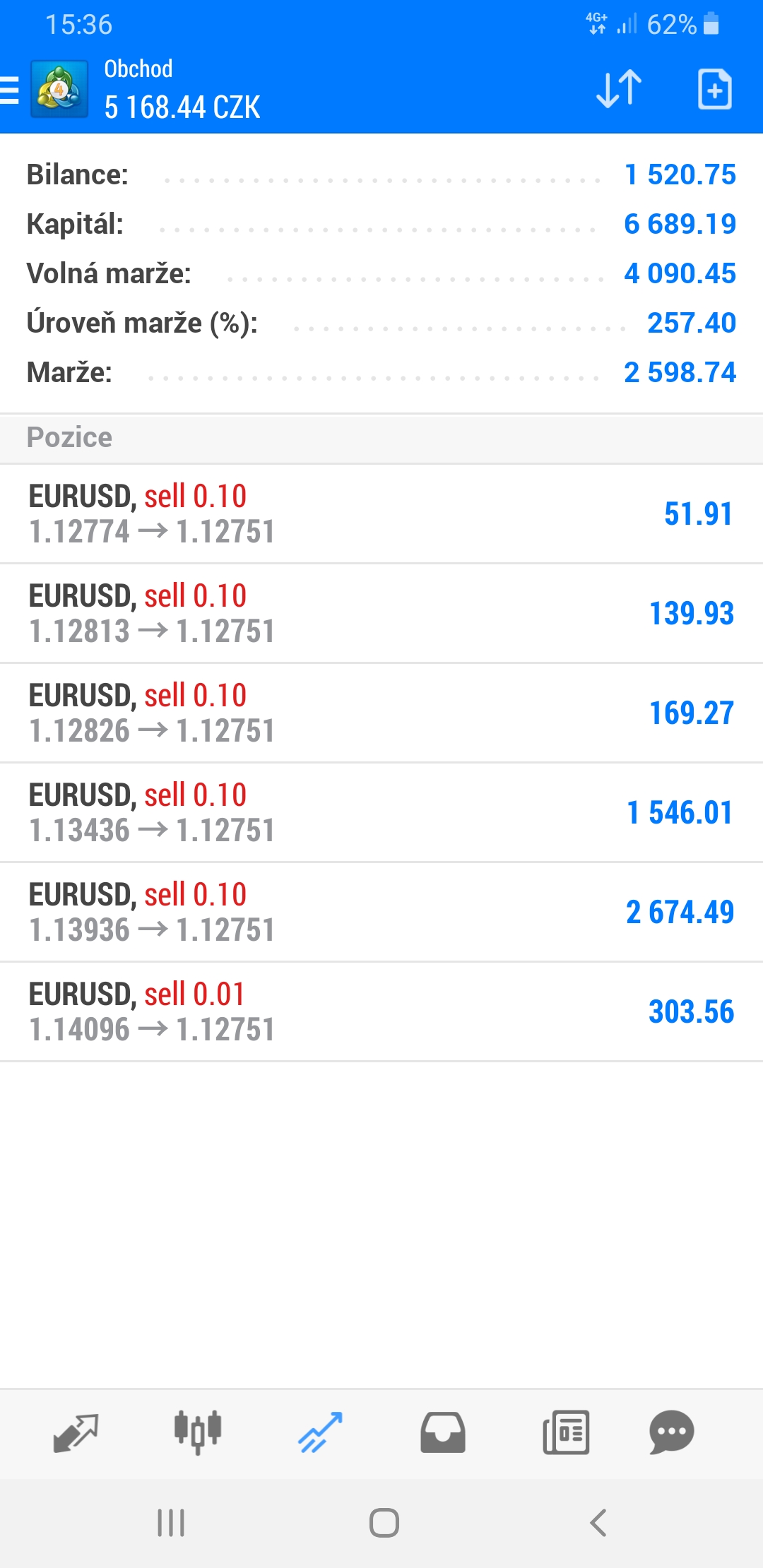Open EURUSD position with profit 1 546.01
The image size is (763, 1568).
tap(381, 812)
